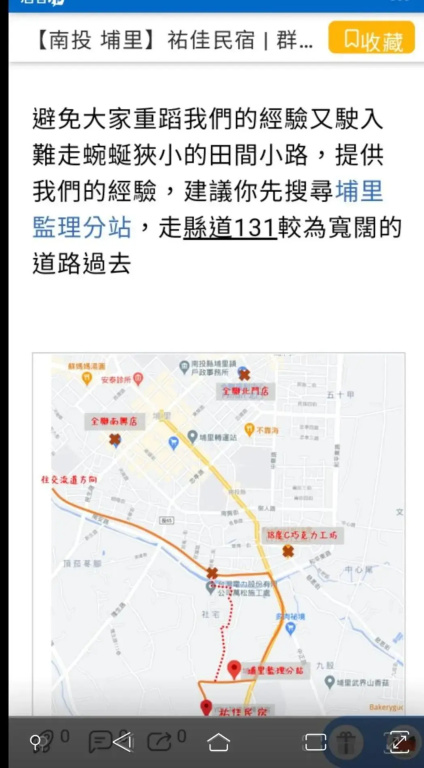Tap the expand arrows icon

pos(400,742)
